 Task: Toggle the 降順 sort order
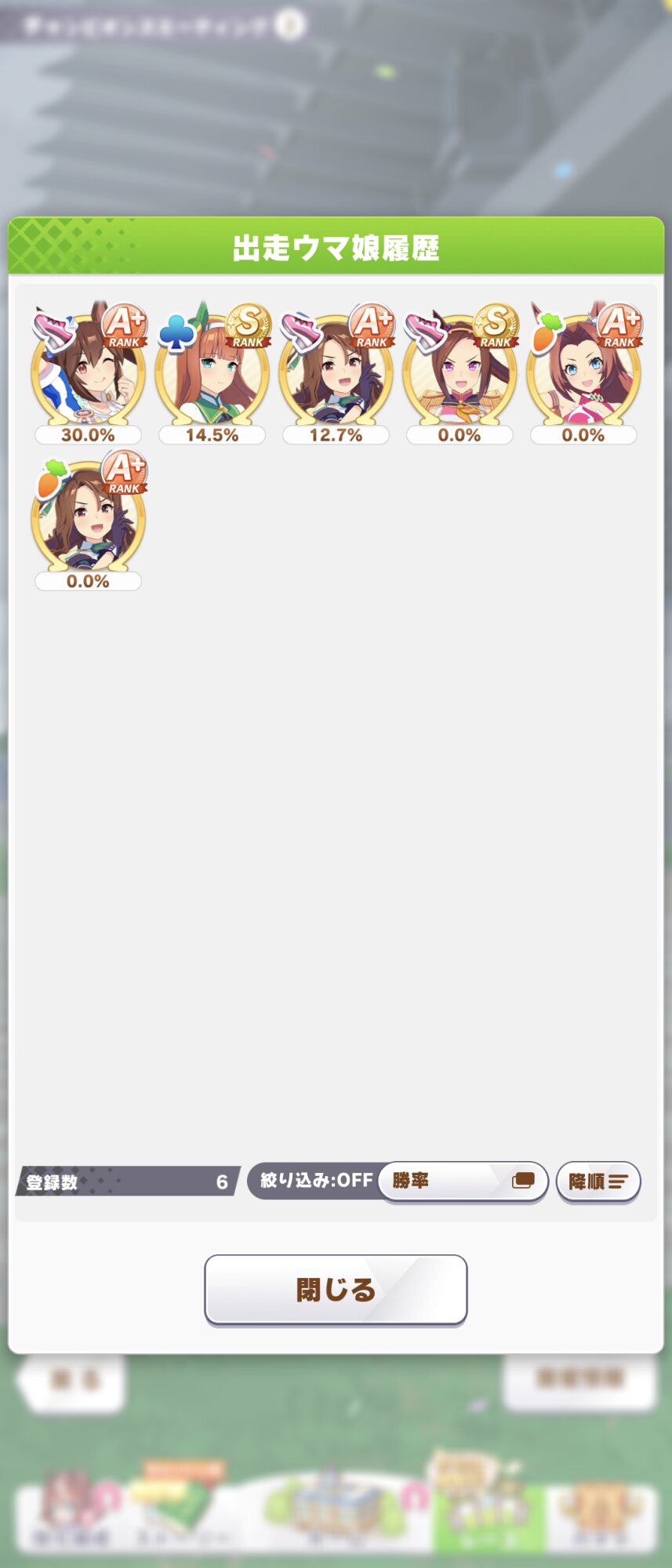pyautogui.click(x=598, y=1181)
